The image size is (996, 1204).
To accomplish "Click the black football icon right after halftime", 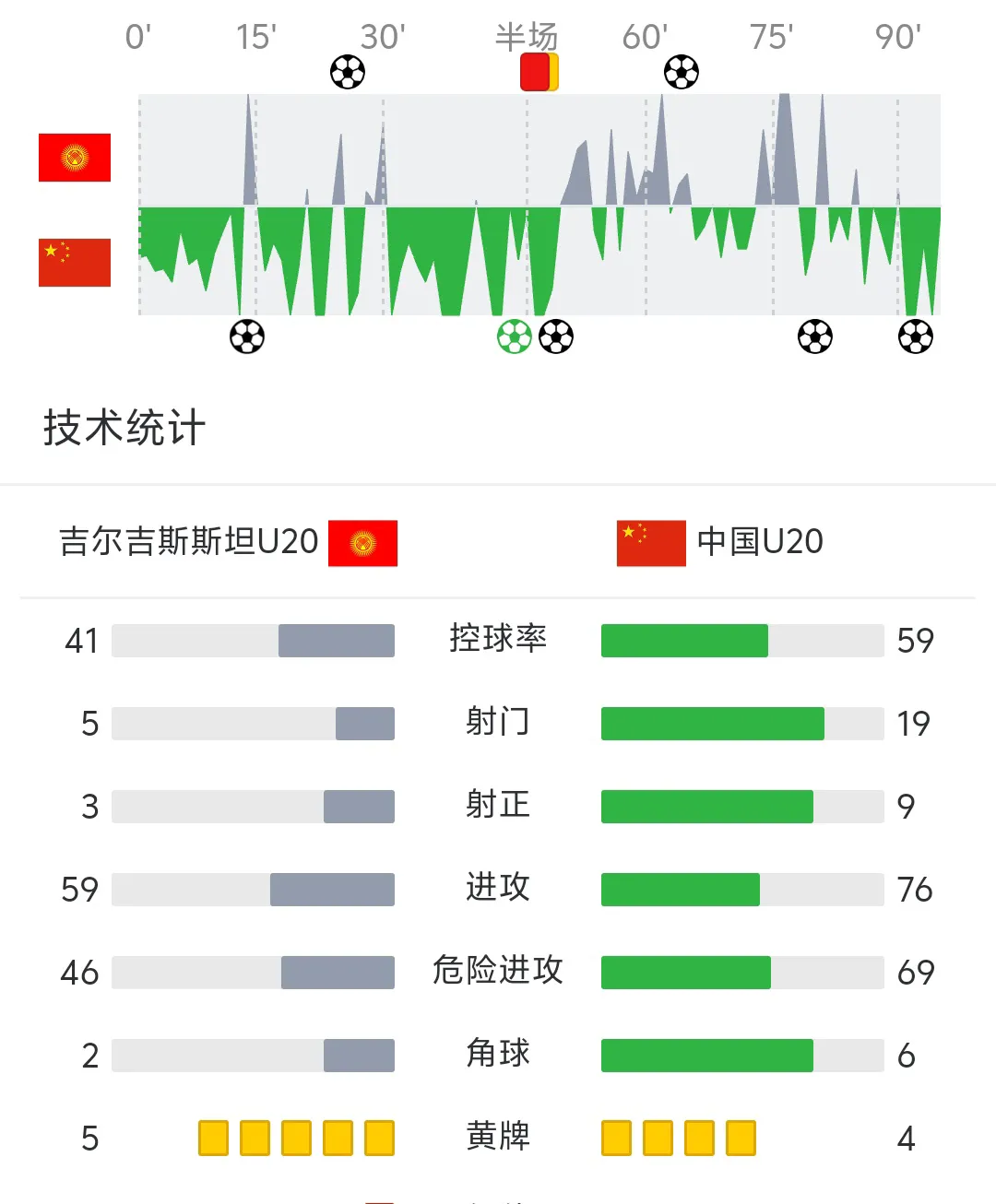I will tap(557, 337).
